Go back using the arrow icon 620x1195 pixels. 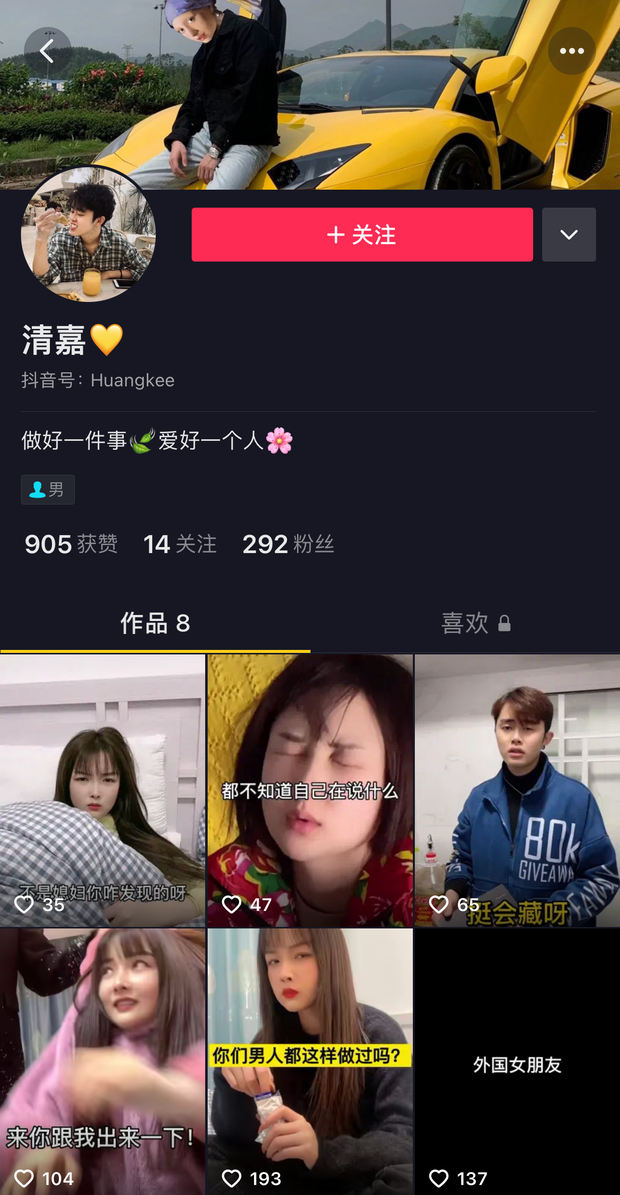tap(47, 51)
